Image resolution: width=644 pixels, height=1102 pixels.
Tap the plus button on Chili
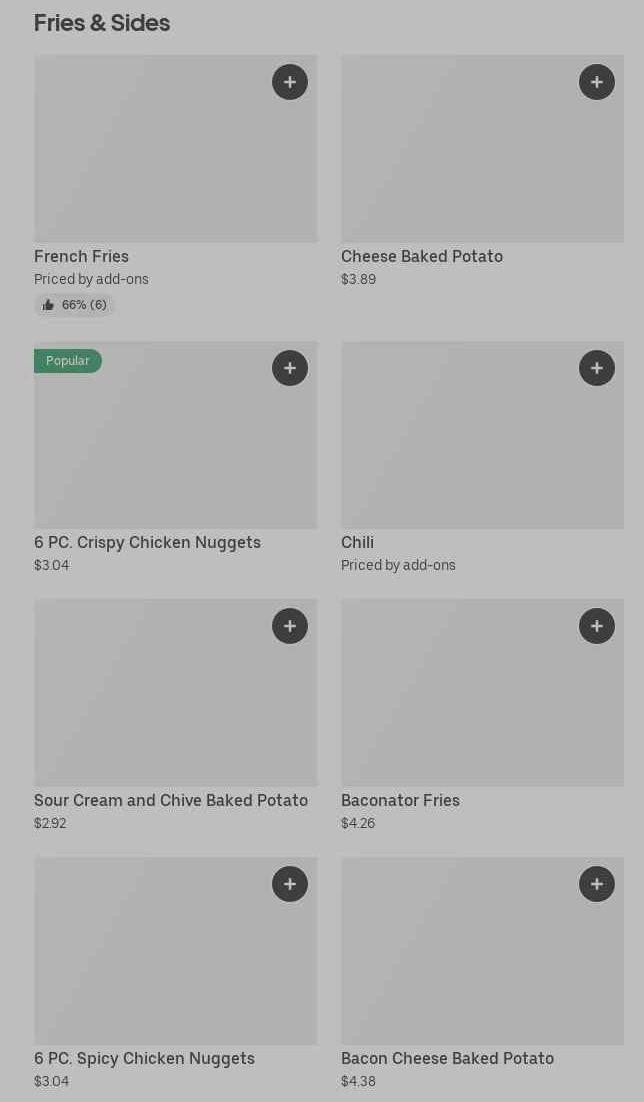tap(597, 368)
